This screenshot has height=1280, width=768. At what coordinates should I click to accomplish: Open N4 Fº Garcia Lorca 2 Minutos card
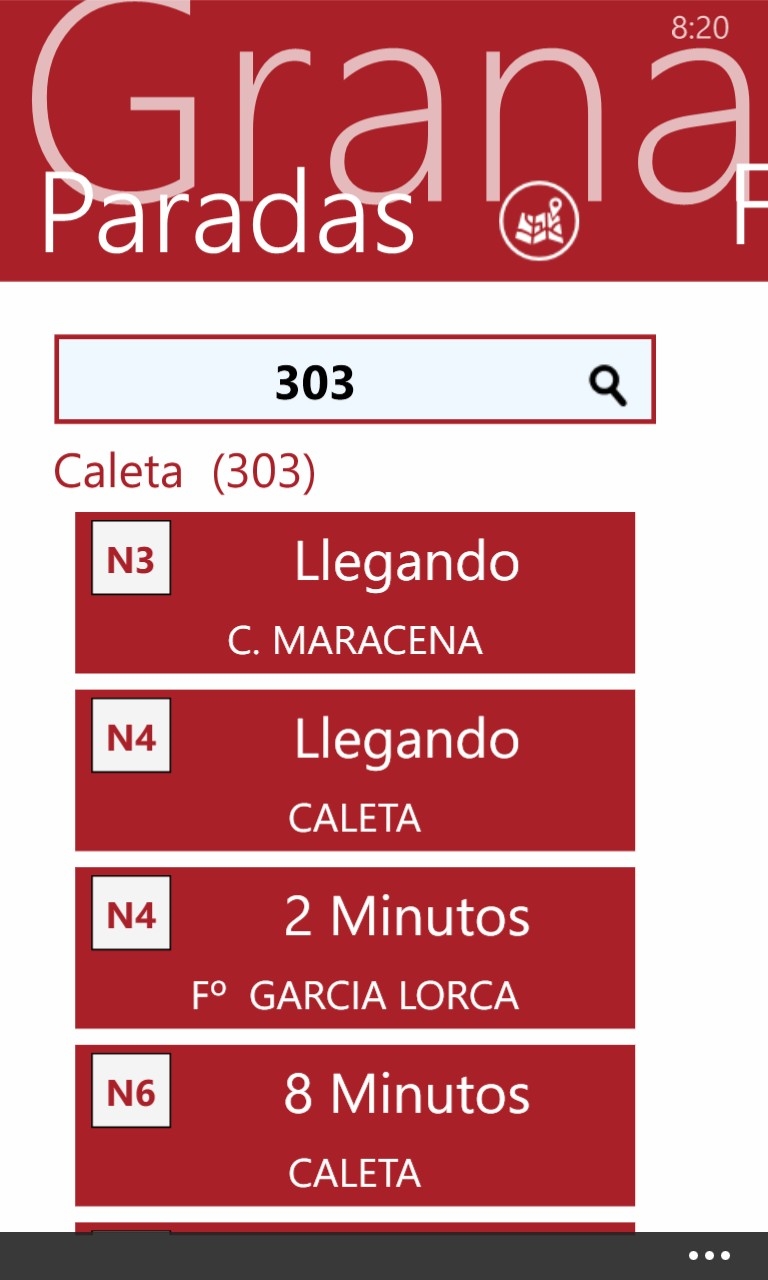[355, 948]
